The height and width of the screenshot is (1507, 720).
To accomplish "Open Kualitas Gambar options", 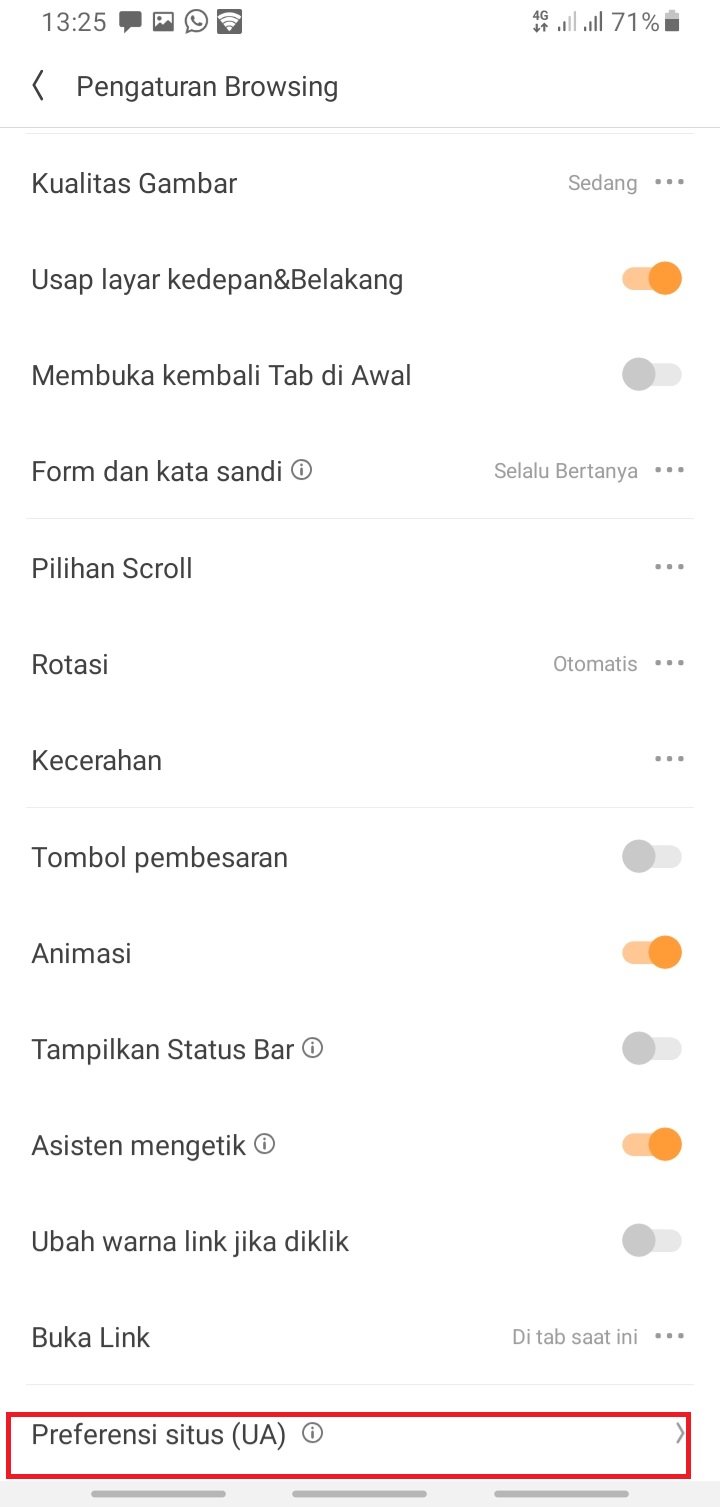I will [669, 183].
